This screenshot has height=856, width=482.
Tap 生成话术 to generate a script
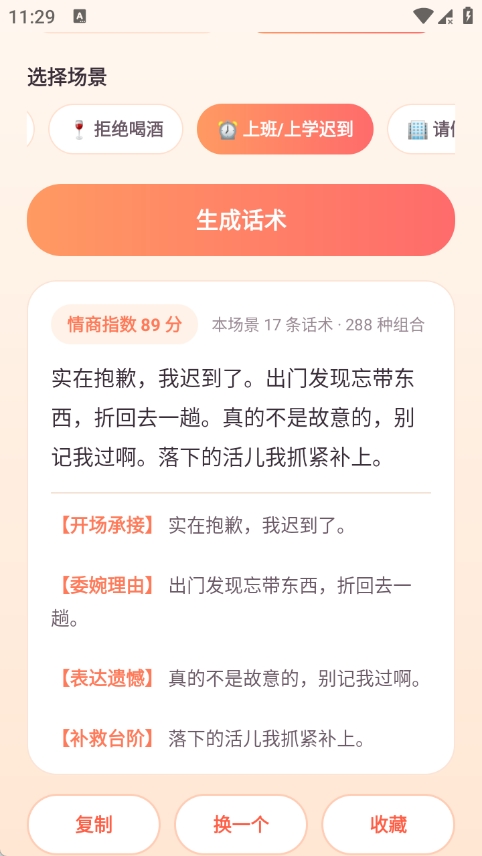[x=241, y=220]
